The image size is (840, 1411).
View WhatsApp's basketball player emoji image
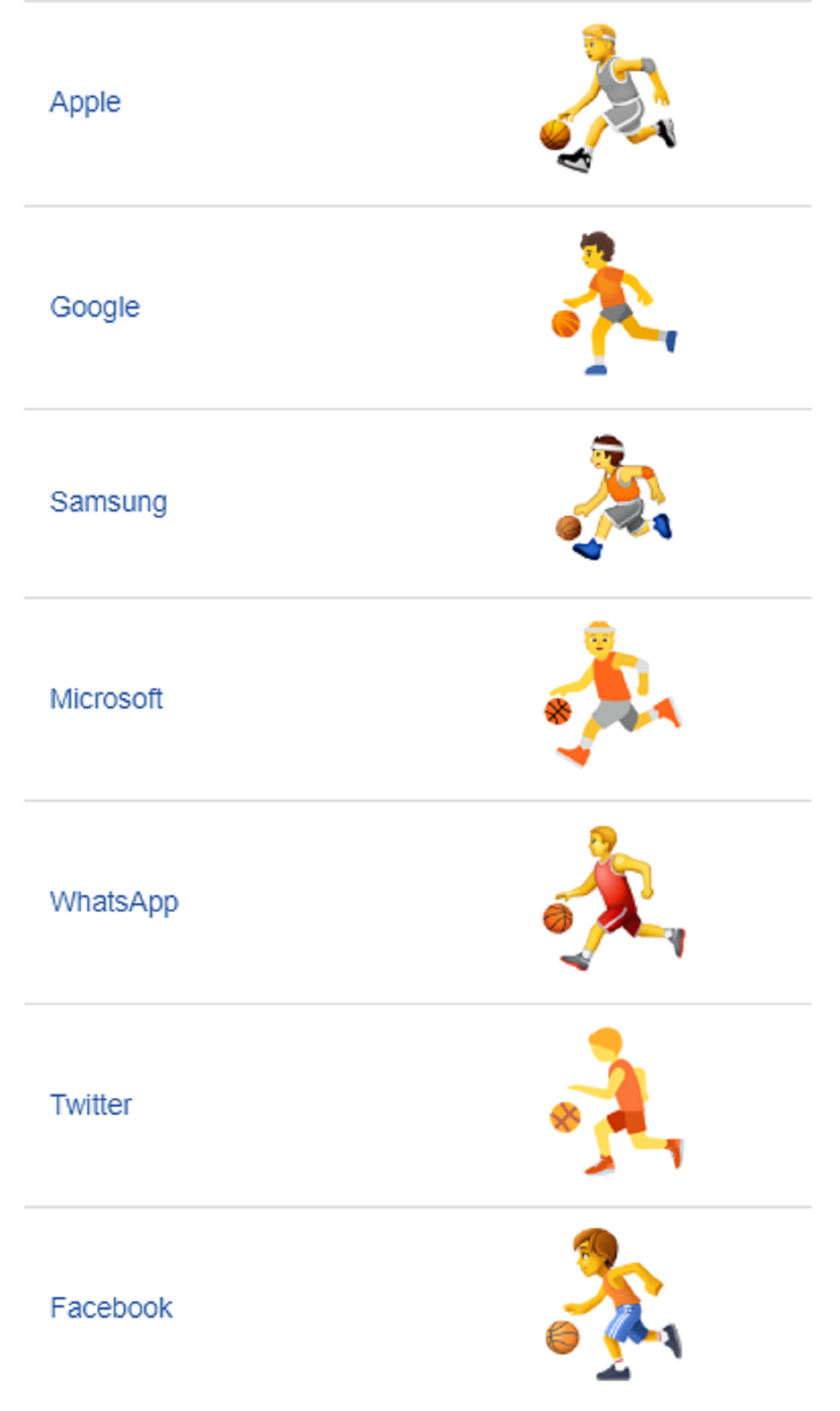(x=614, y=898)
